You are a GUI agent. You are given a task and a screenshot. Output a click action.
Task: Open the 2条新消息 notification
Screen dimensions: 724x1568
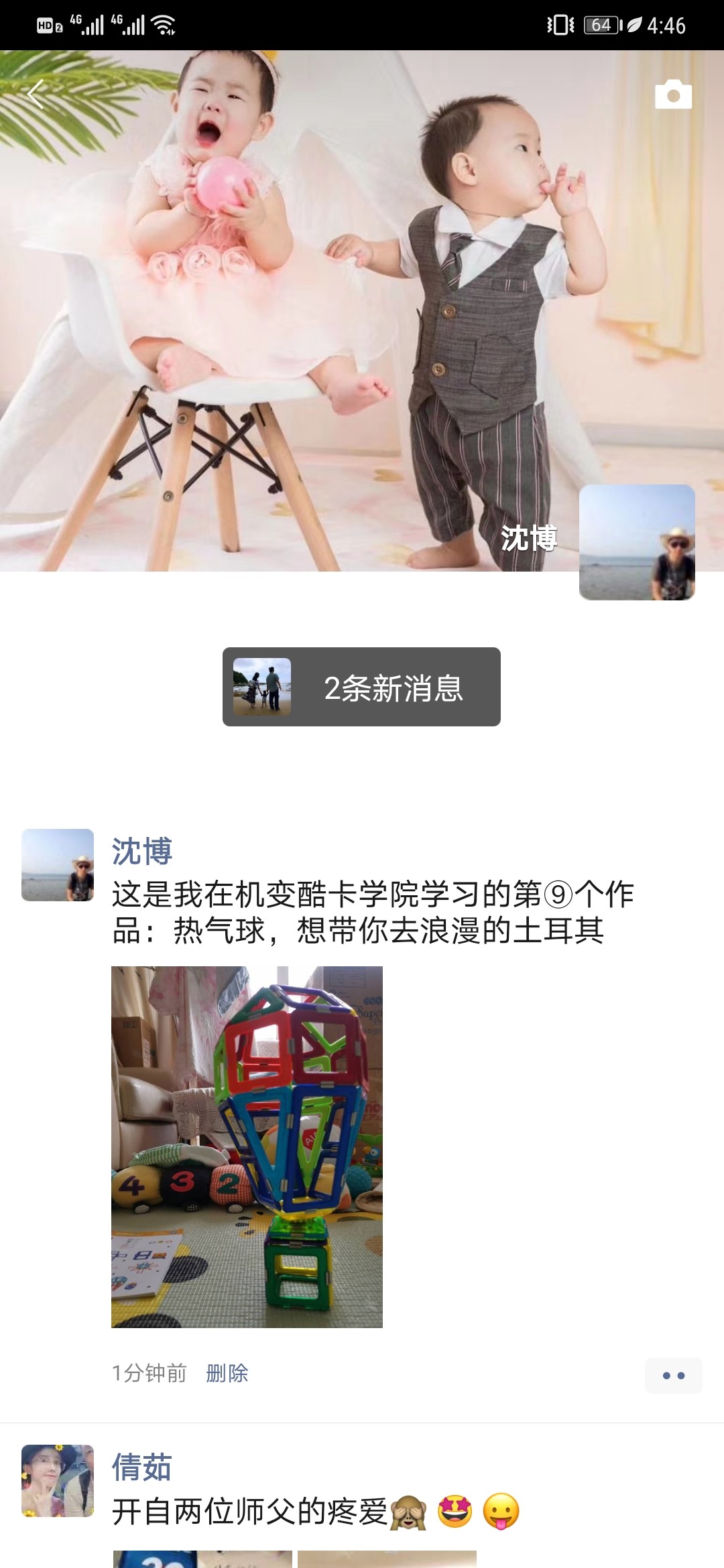(361, 687)
